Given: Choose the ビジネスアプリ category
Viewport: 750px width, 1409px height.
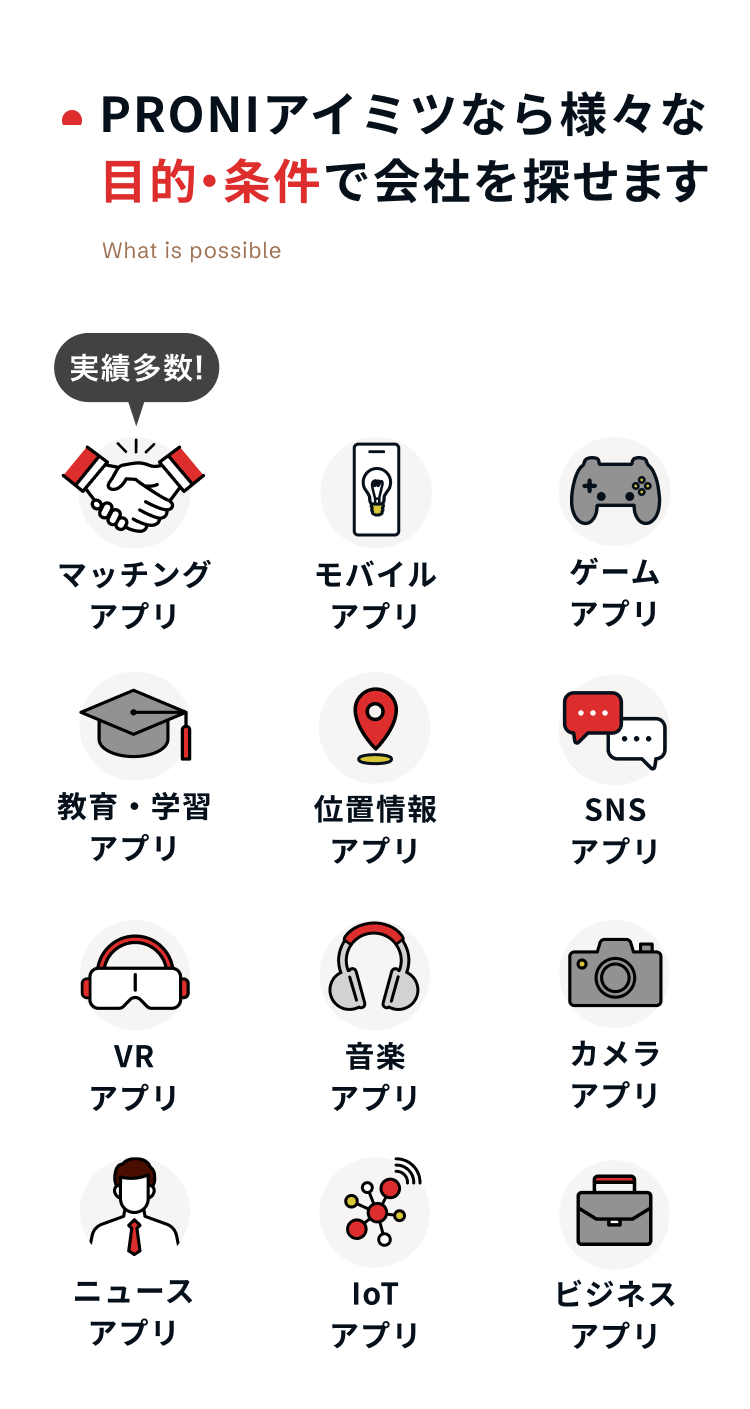Looking at the screenshot, I should tap(615, 1254).
